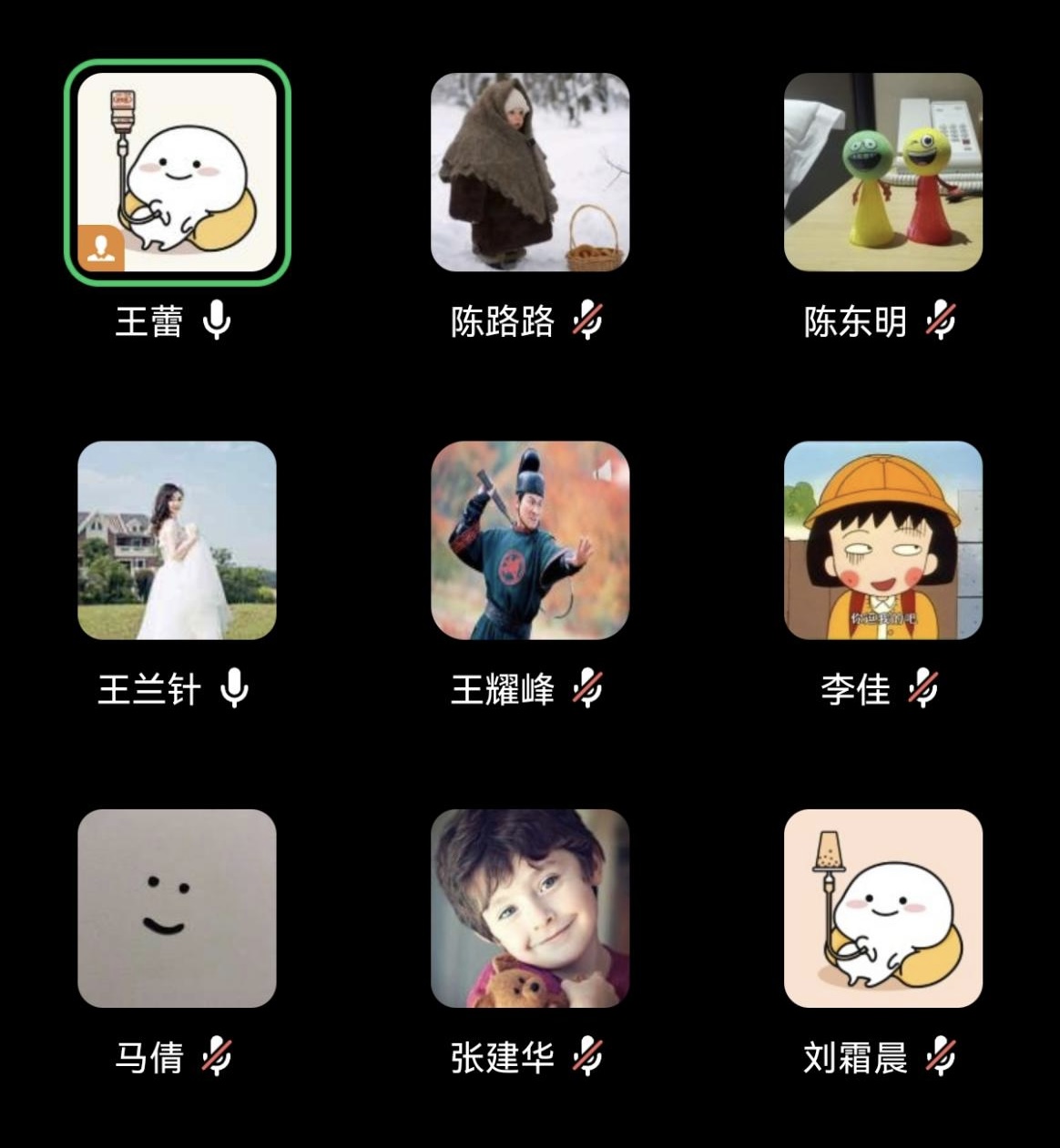Tap 马倩's smiley avatar tile
Screen dimensions: 1060x1148
[177, 909]
